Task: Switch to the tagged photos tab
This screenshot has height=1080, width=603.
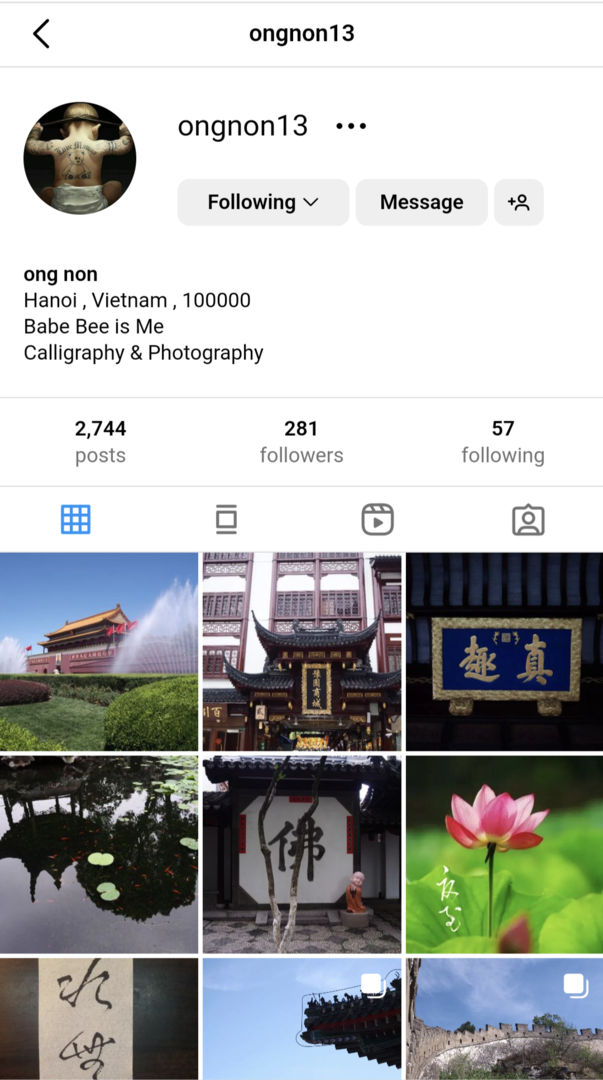Action: coord(527,519)
